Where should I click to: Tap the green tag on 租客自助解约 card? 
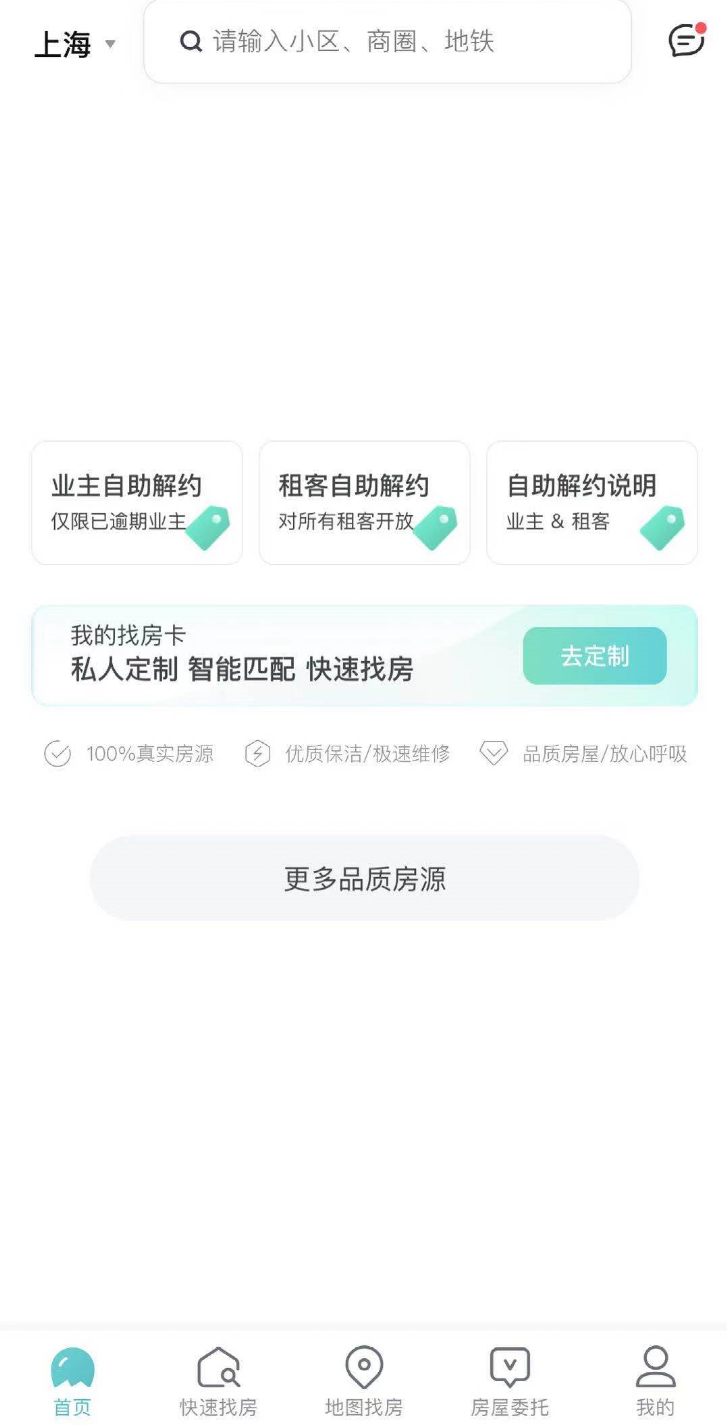point(434,529)
